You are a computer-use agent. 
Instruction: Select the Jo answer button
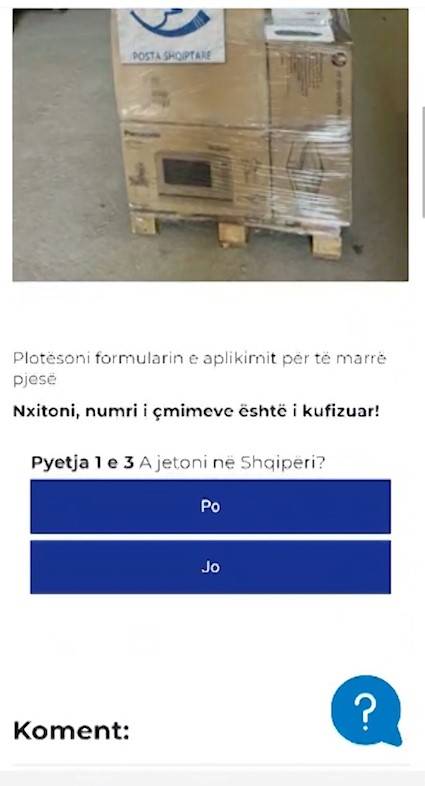point(210,567)
